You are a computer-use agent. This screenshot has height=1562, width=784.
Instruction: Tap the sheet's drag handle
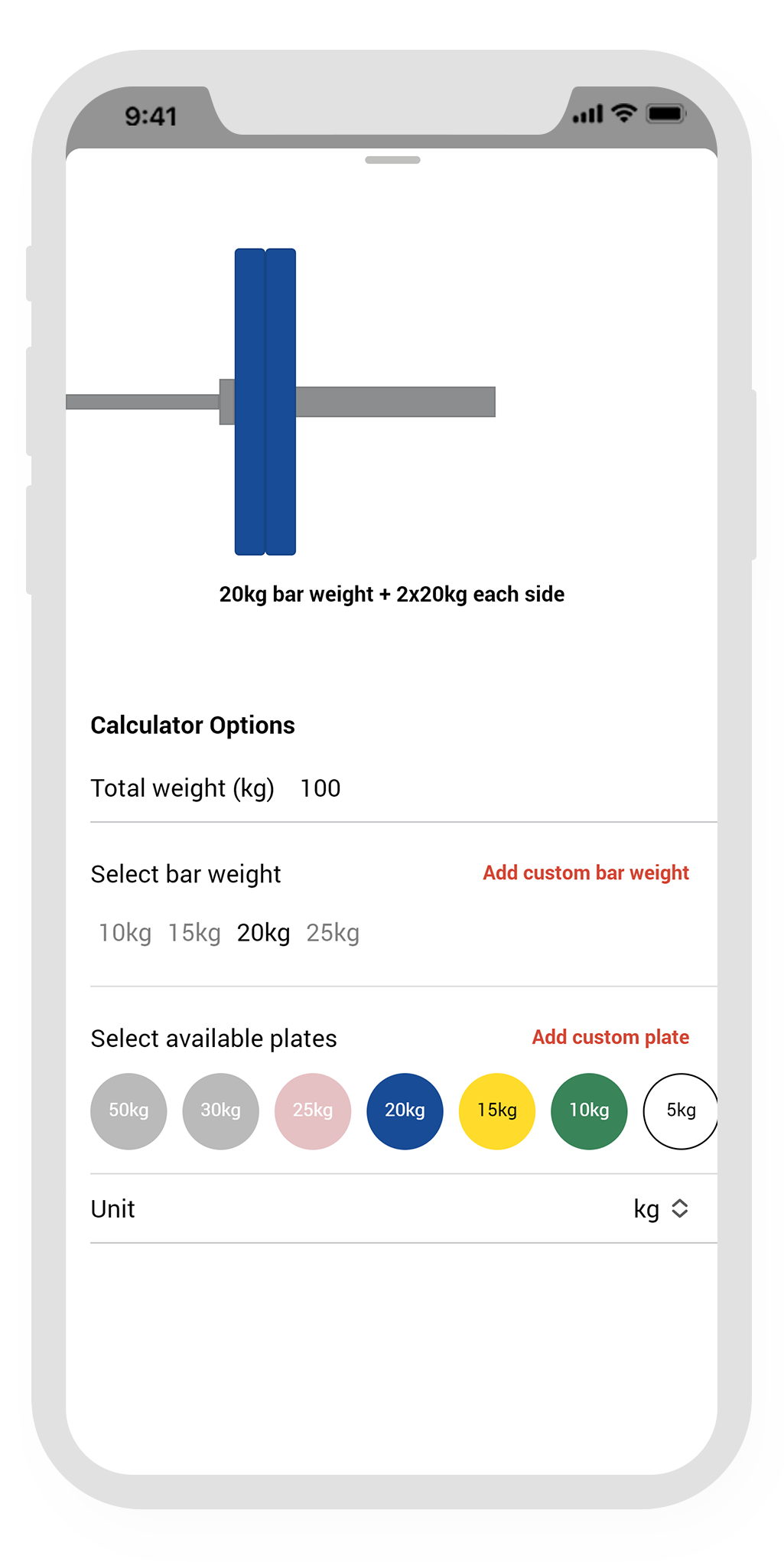pyautogui.click(x=392, y=160)
